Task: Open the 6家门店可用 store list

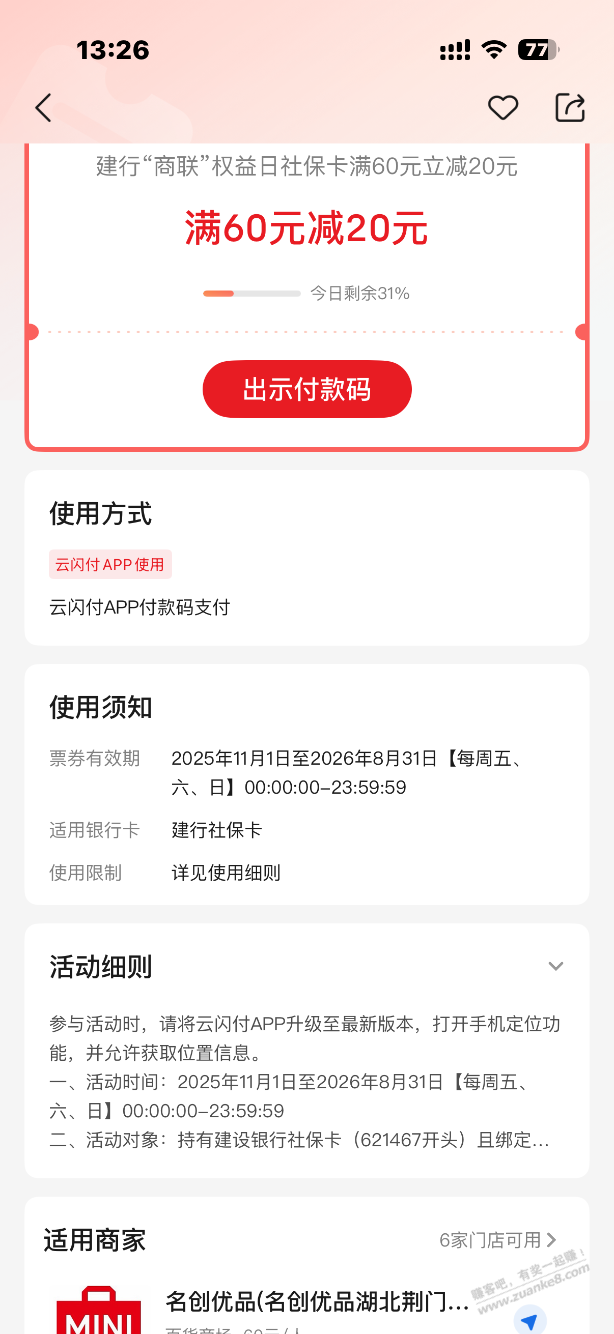Action: pyautogui.click(x=498, y=1240)
